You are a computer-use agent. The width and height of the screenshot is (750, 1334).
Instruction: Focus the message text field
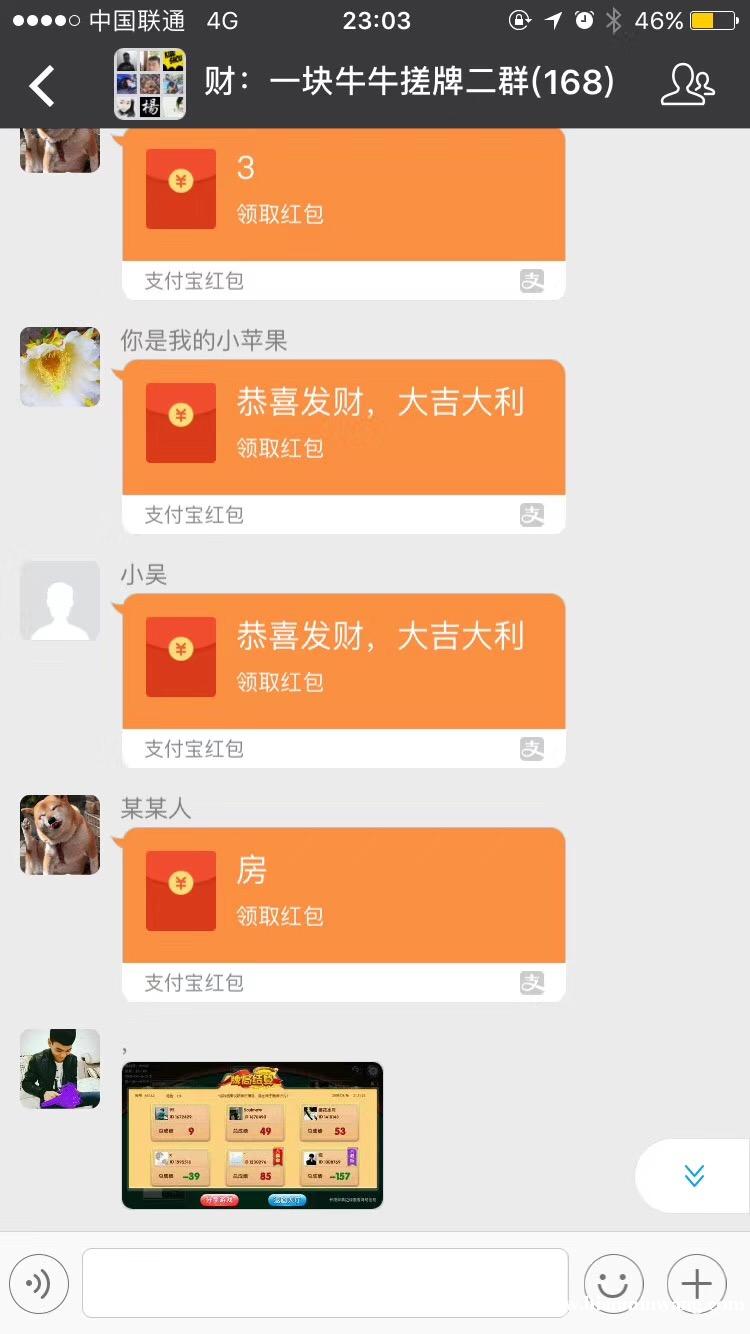(325, 1283)
